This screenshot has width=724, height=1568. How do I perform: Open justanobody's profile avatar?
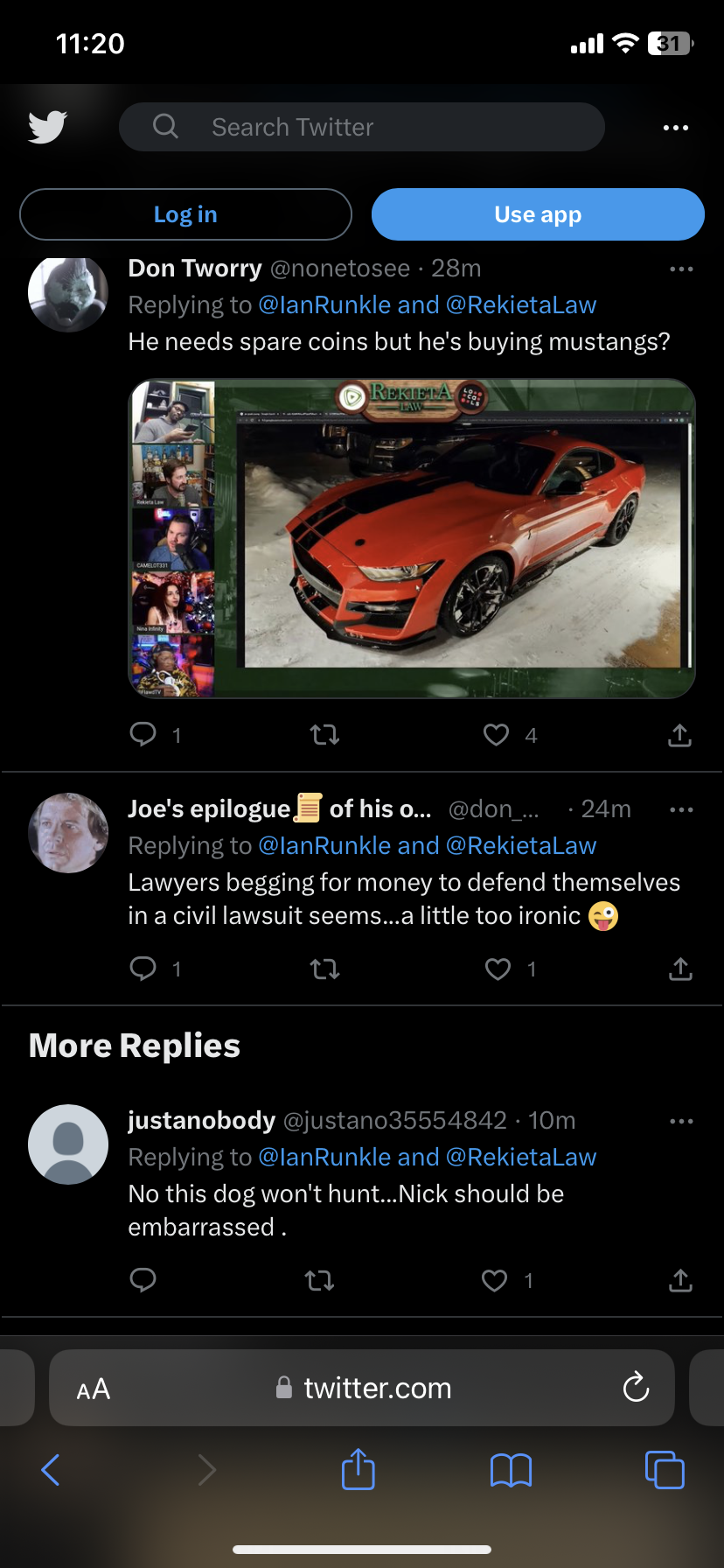(68, 1144)
